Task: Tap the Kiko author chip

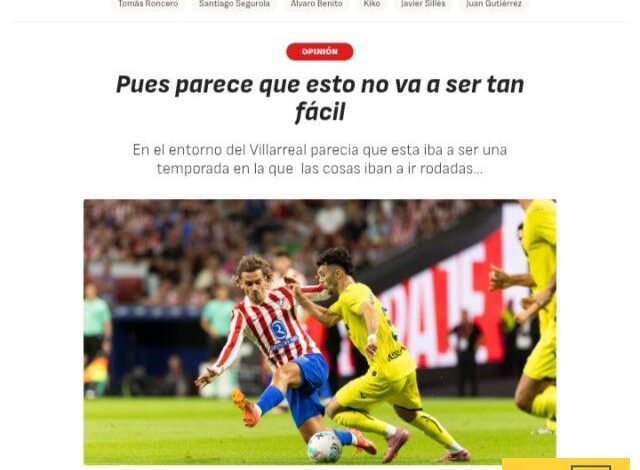Action: (371, 4)
